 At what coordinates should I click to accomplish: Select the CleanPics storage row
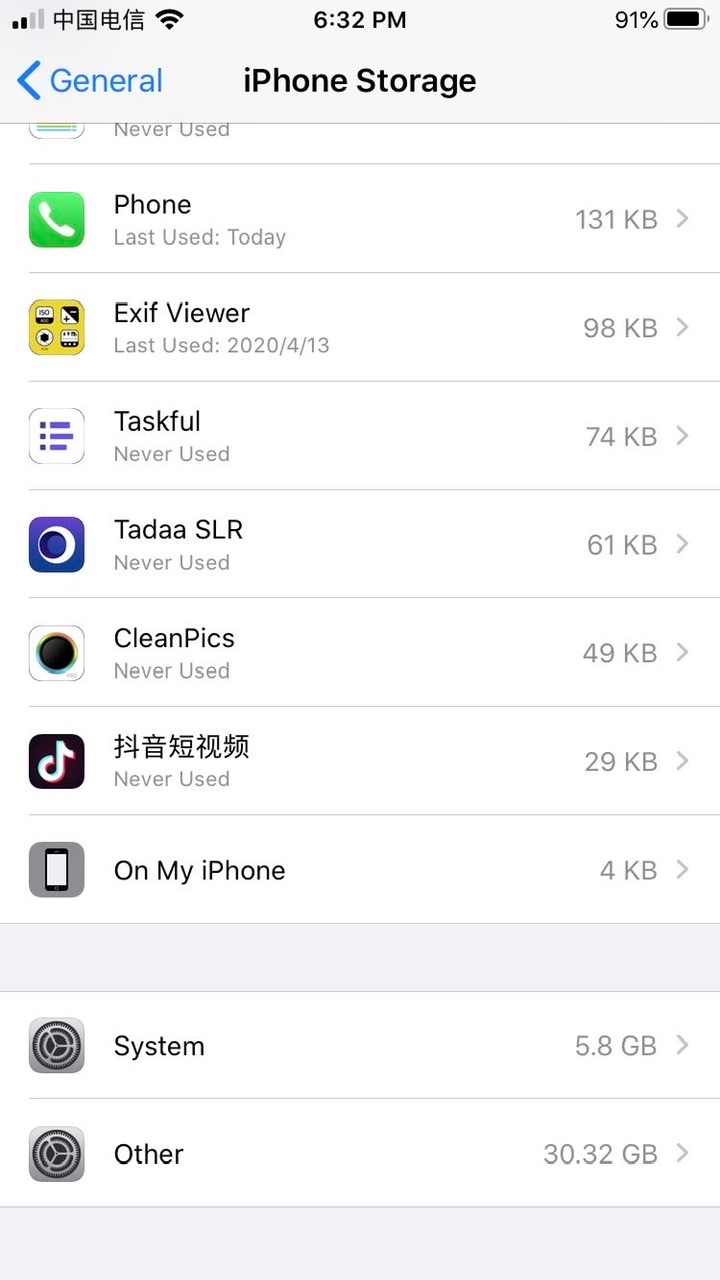click(x=360, y=653)
